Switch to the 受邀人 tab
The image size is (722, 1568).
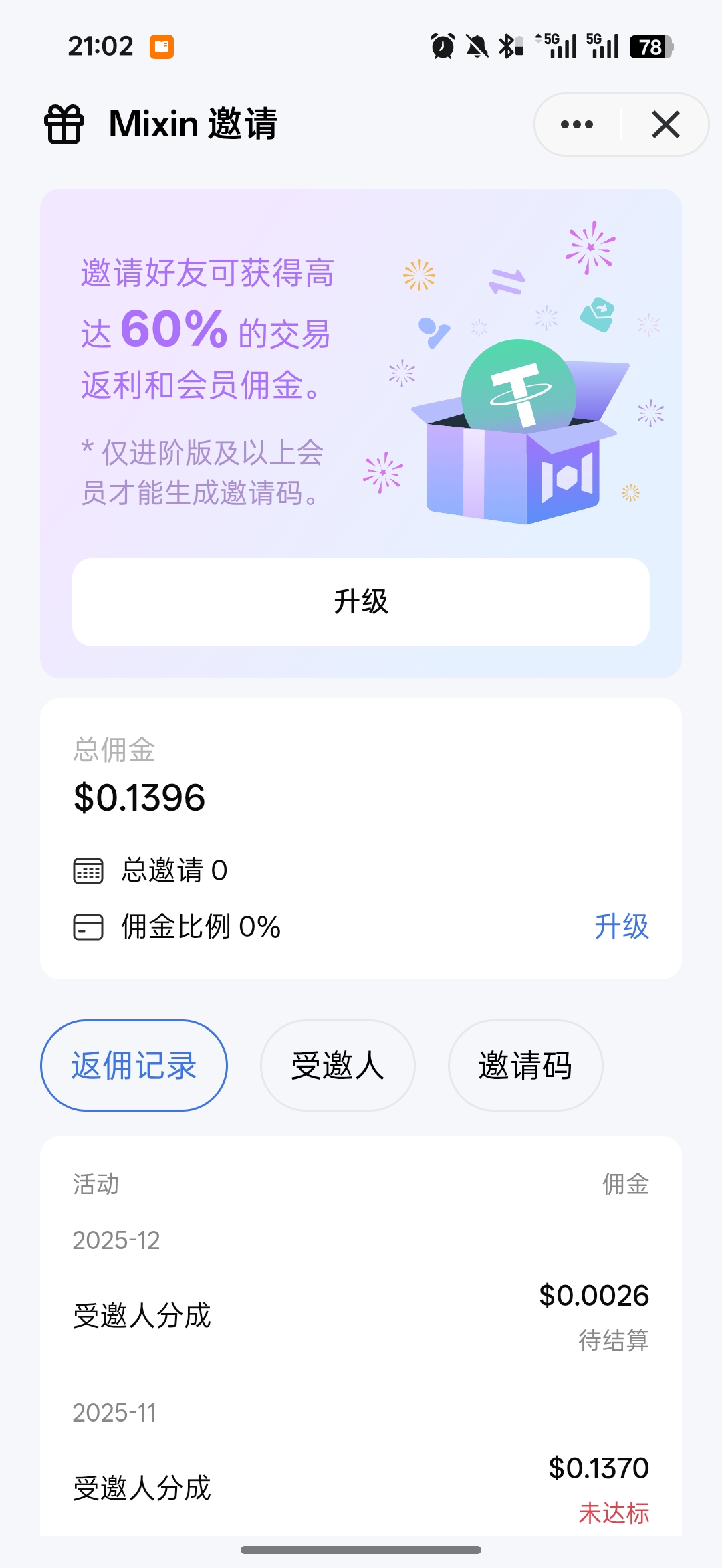(x=338, y=1065)
